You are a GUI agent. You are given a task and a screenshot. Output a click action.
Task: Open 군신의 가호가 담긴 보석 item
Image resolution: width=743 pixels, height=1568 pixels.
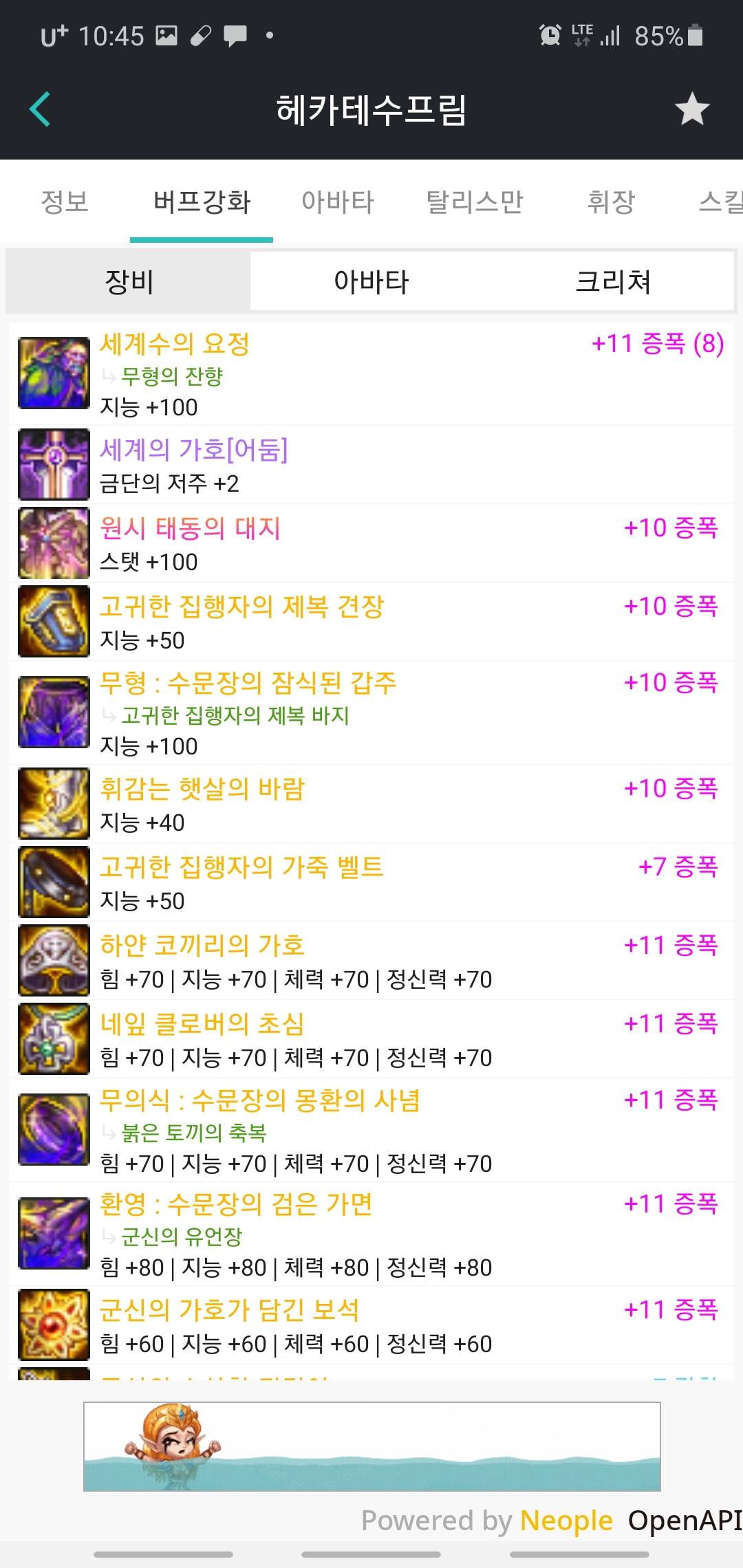coord(371,1325)
